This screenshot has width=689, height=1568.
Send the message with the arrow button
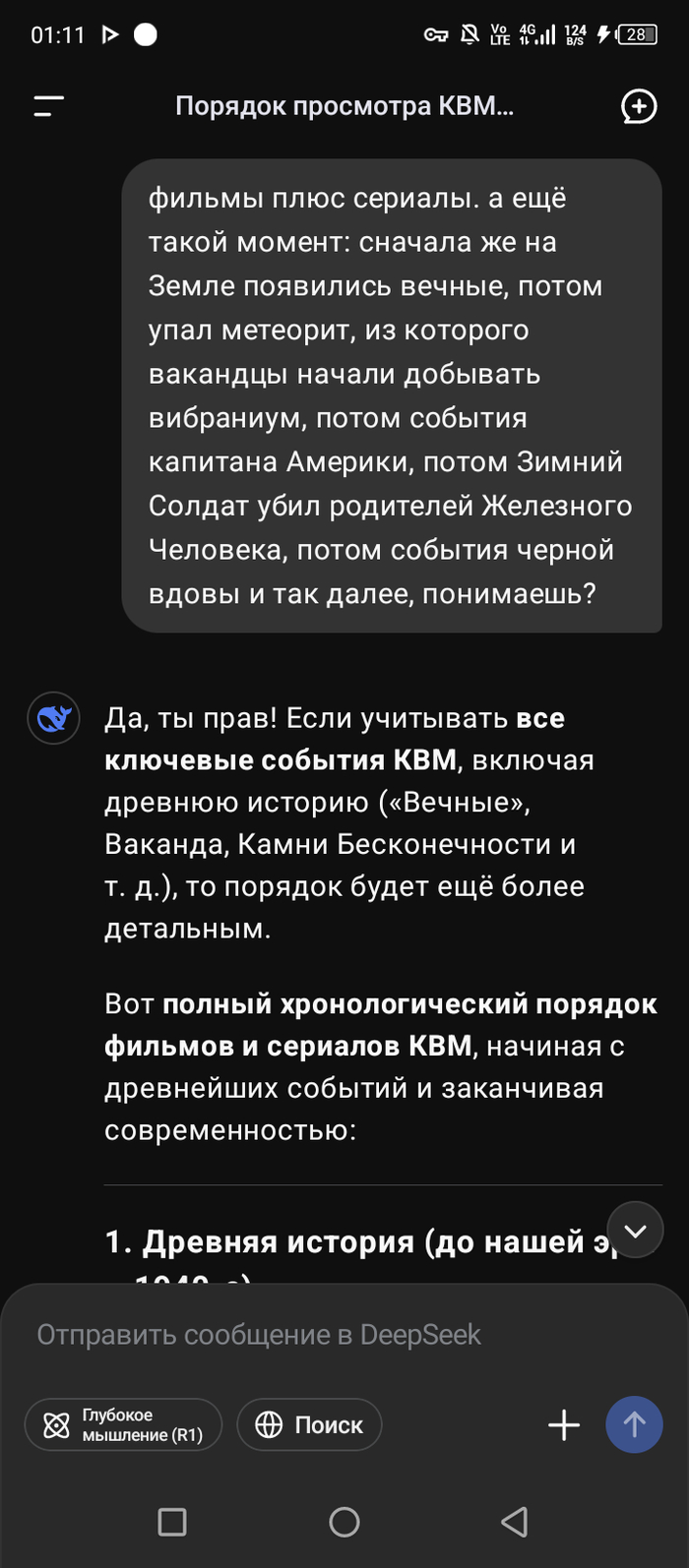(x=635, y=1424)
